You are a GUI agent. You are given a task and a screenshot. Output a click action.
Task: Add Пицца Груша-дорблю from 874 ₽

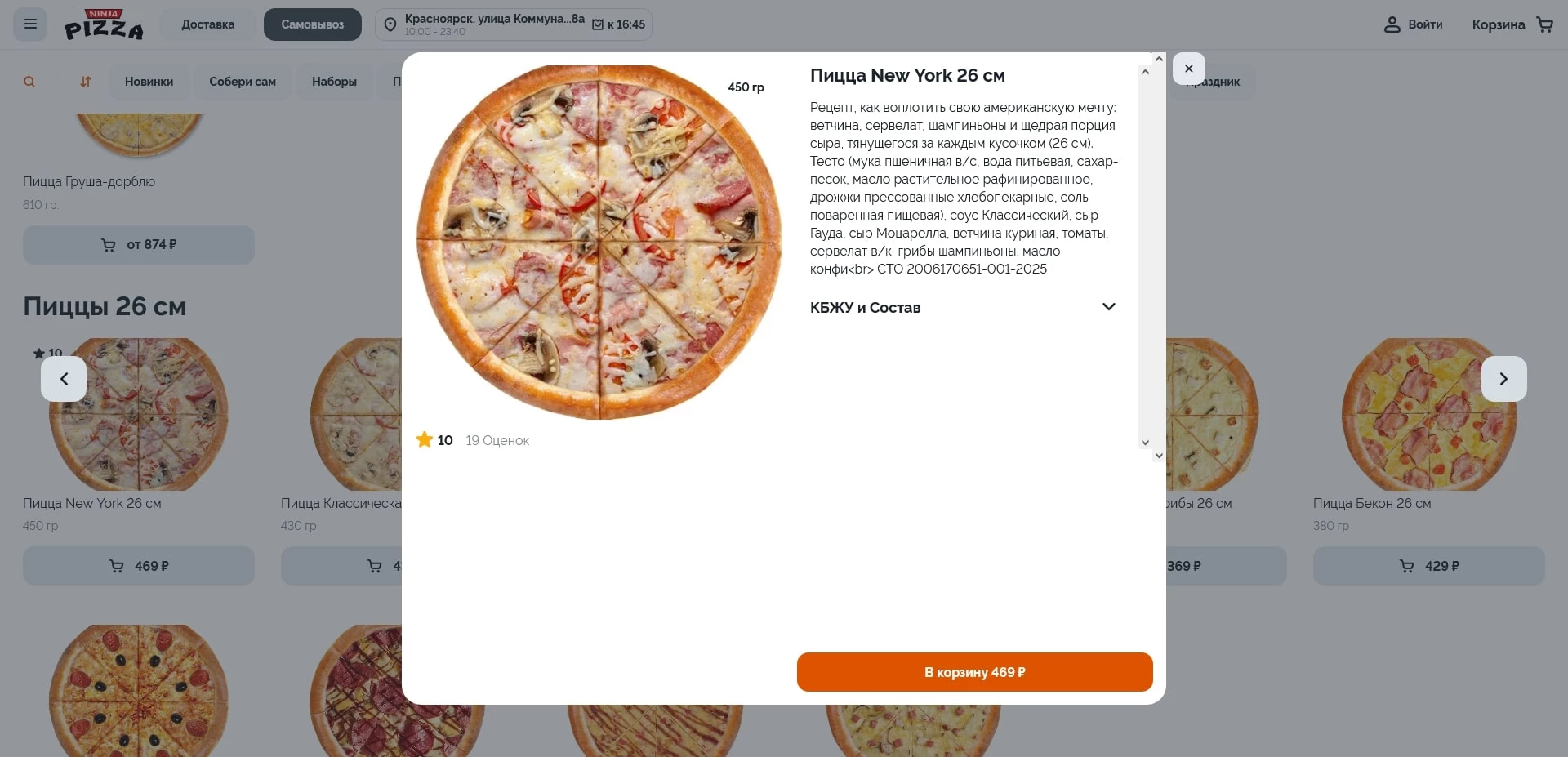[x=139, y=245]
